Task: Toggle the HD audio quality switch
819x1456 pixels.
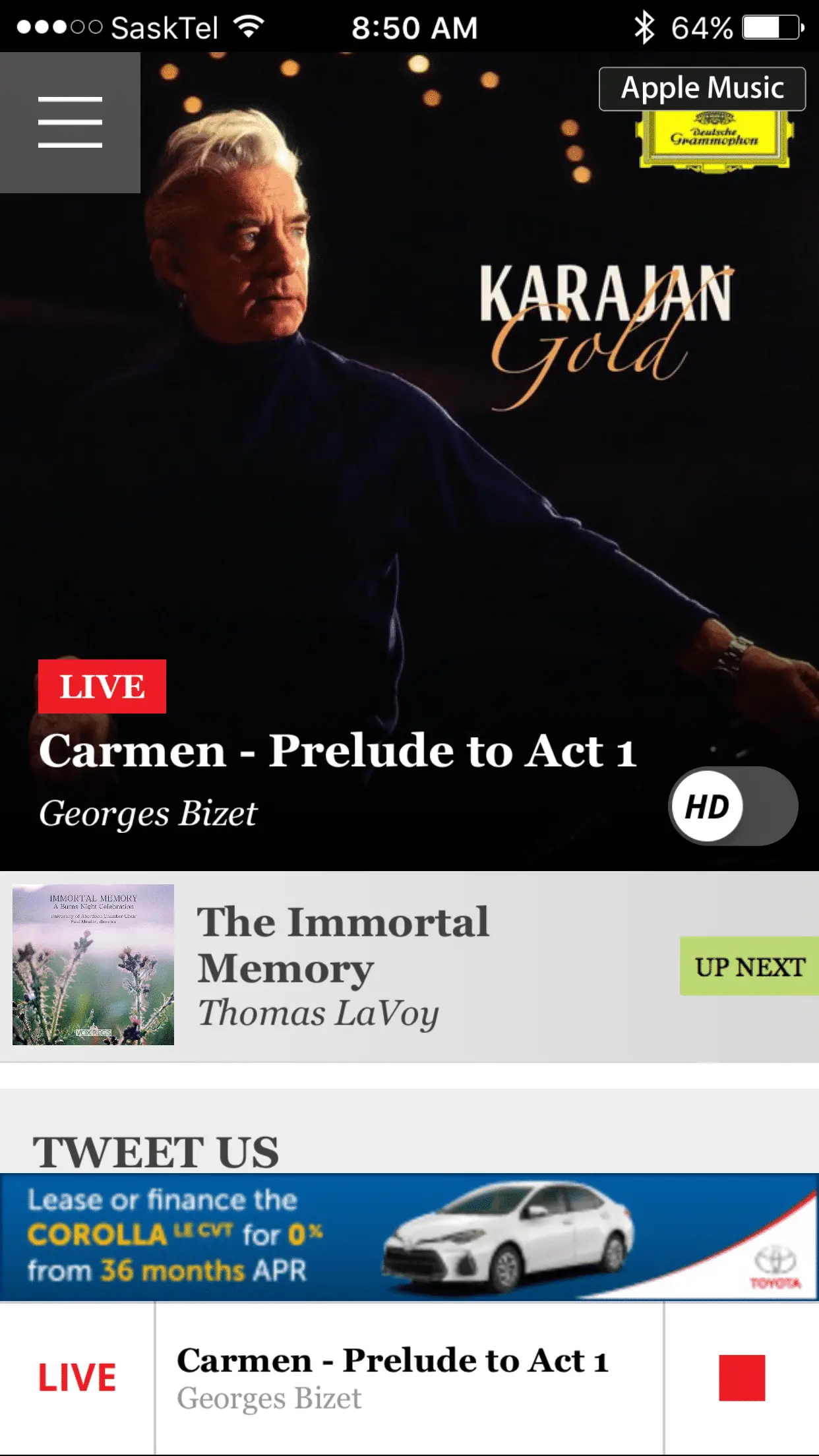Action: pyautogui.click(x=733, y=806)
